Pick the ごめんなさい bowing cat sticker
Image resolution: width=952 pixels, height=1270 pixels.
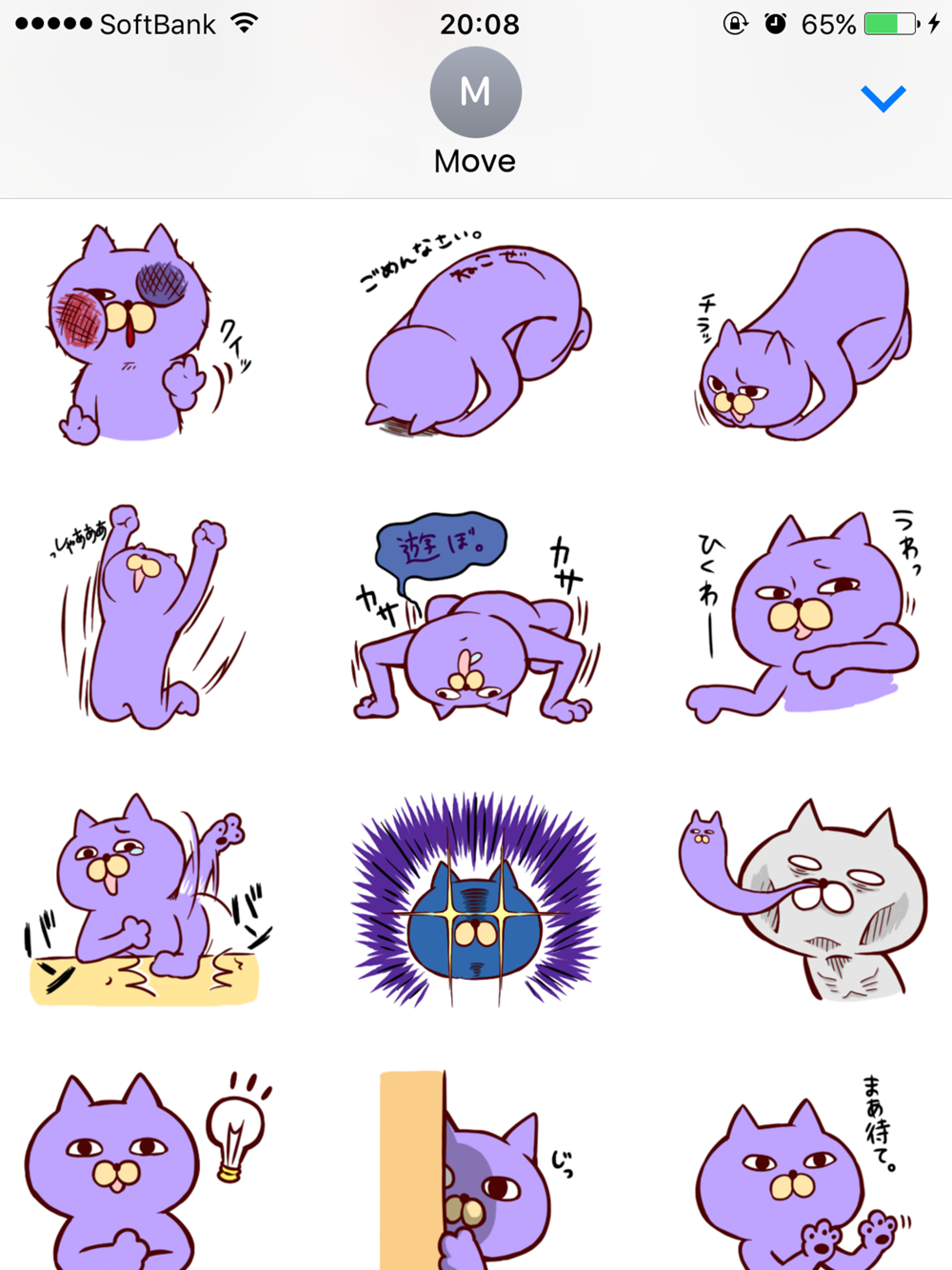(476, 333)
